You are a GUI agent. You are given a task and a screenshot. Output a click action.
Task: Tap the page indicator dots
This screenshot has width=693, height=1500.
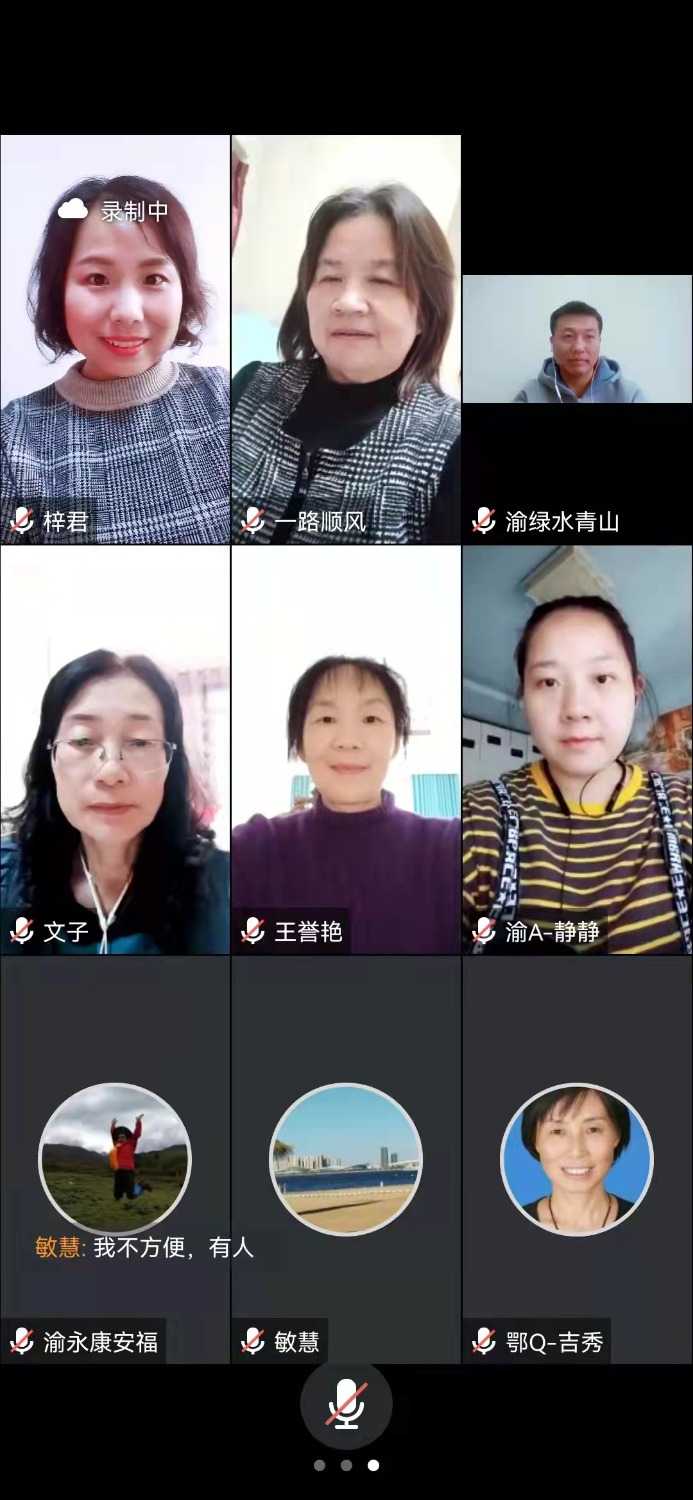coord(346,1465)
